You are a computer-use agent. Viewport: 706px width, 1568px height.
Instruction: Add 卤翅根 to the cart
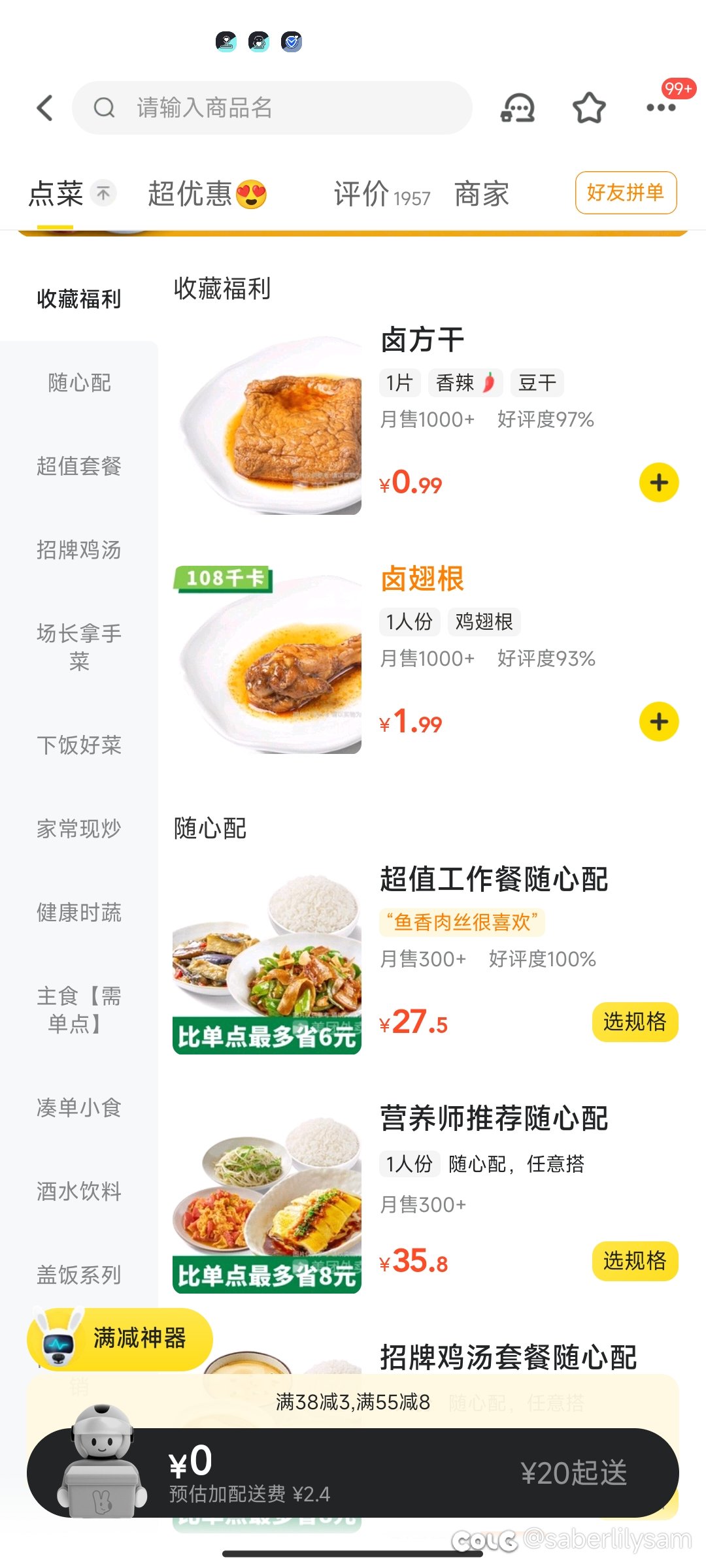coord(659,722)
